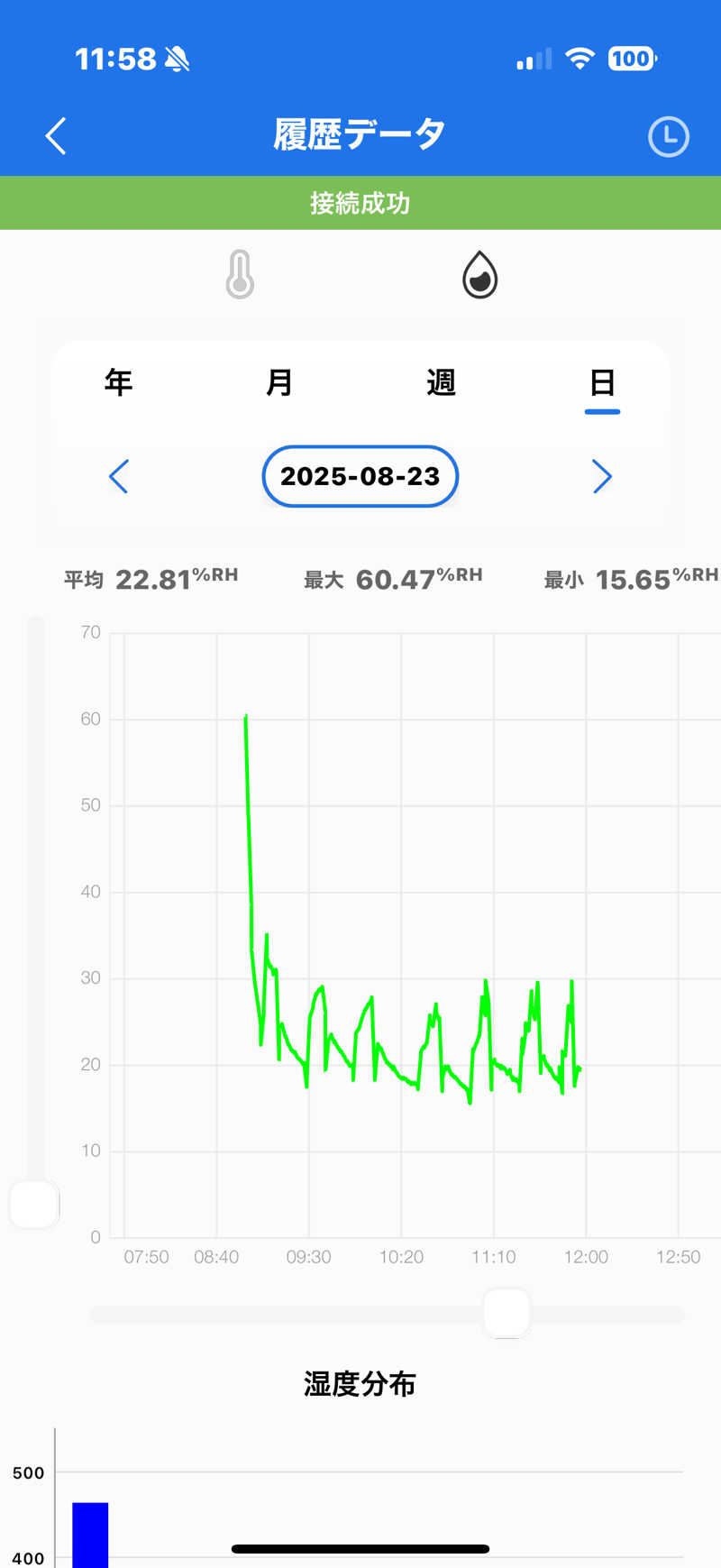The image size is (721, 1568).
Task: Switch to the temperature thermometer view
Action: click(240, 275)
